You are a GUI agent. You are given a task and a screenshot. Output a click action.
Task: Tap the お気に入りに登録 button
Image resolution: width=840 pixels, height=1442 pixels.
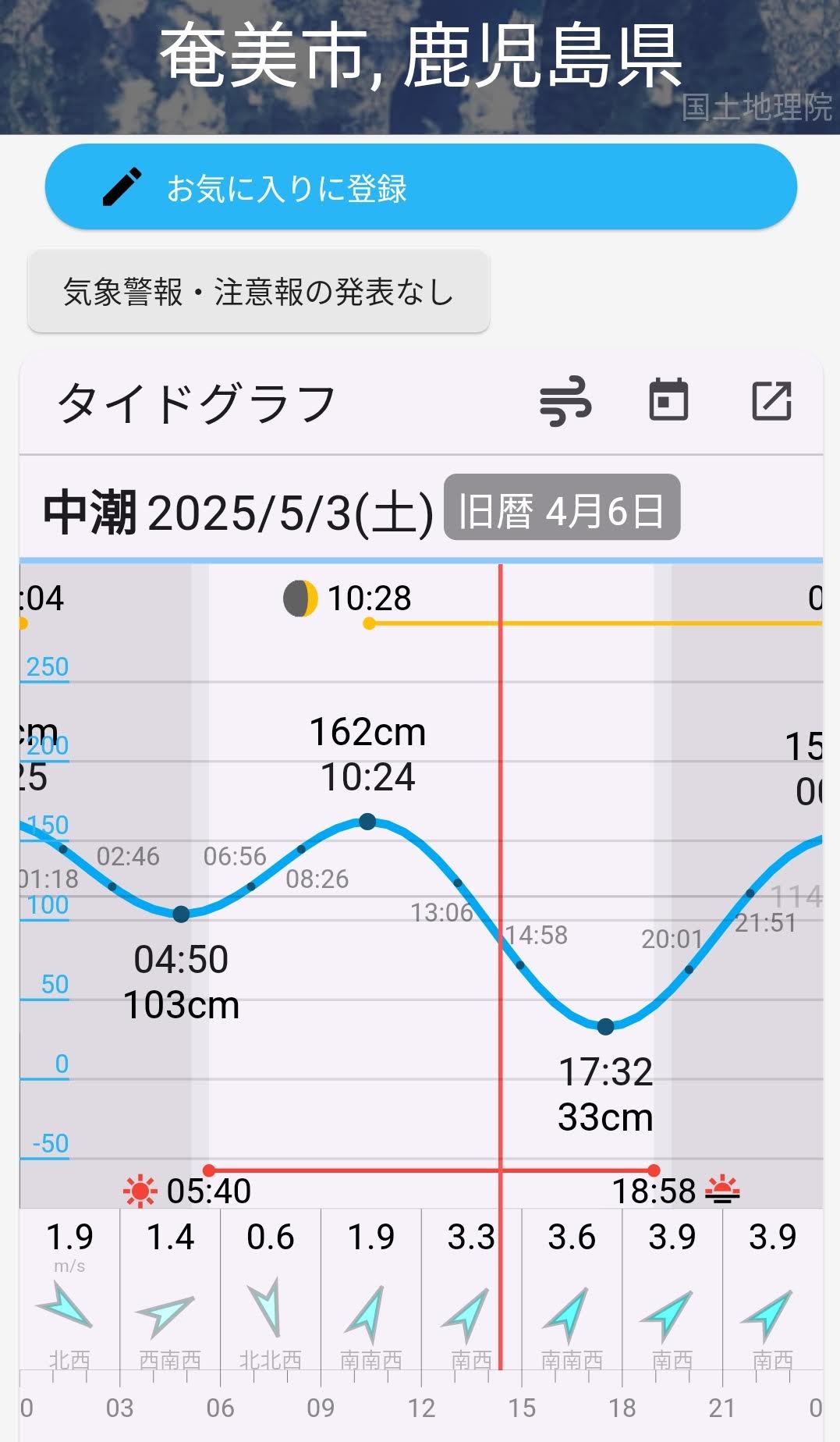tap(420, 187)
